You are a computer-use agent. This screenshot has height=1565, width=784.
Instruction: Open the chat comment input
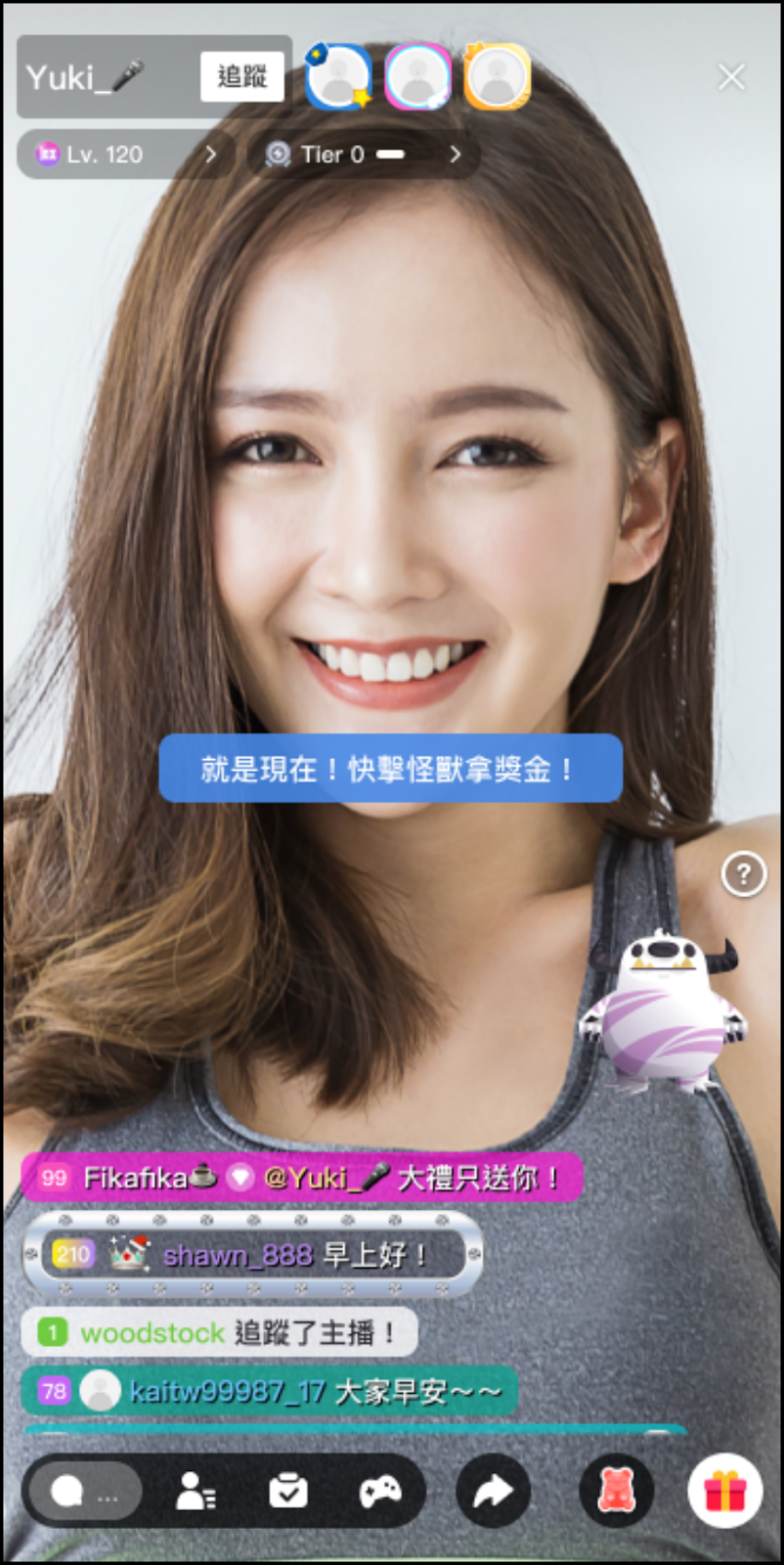pos(84,1493)
